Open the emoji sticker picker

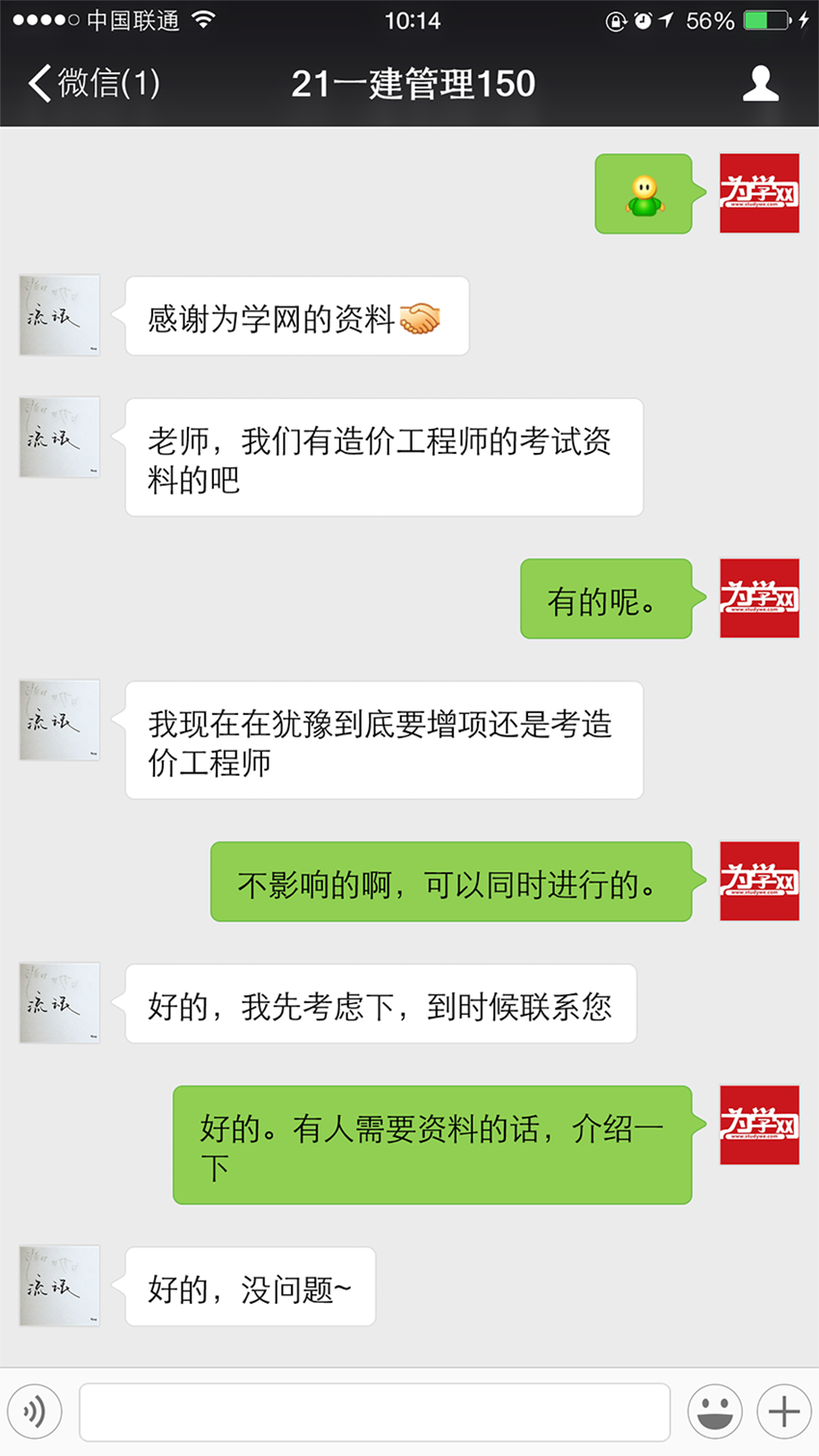[714, 1411]
